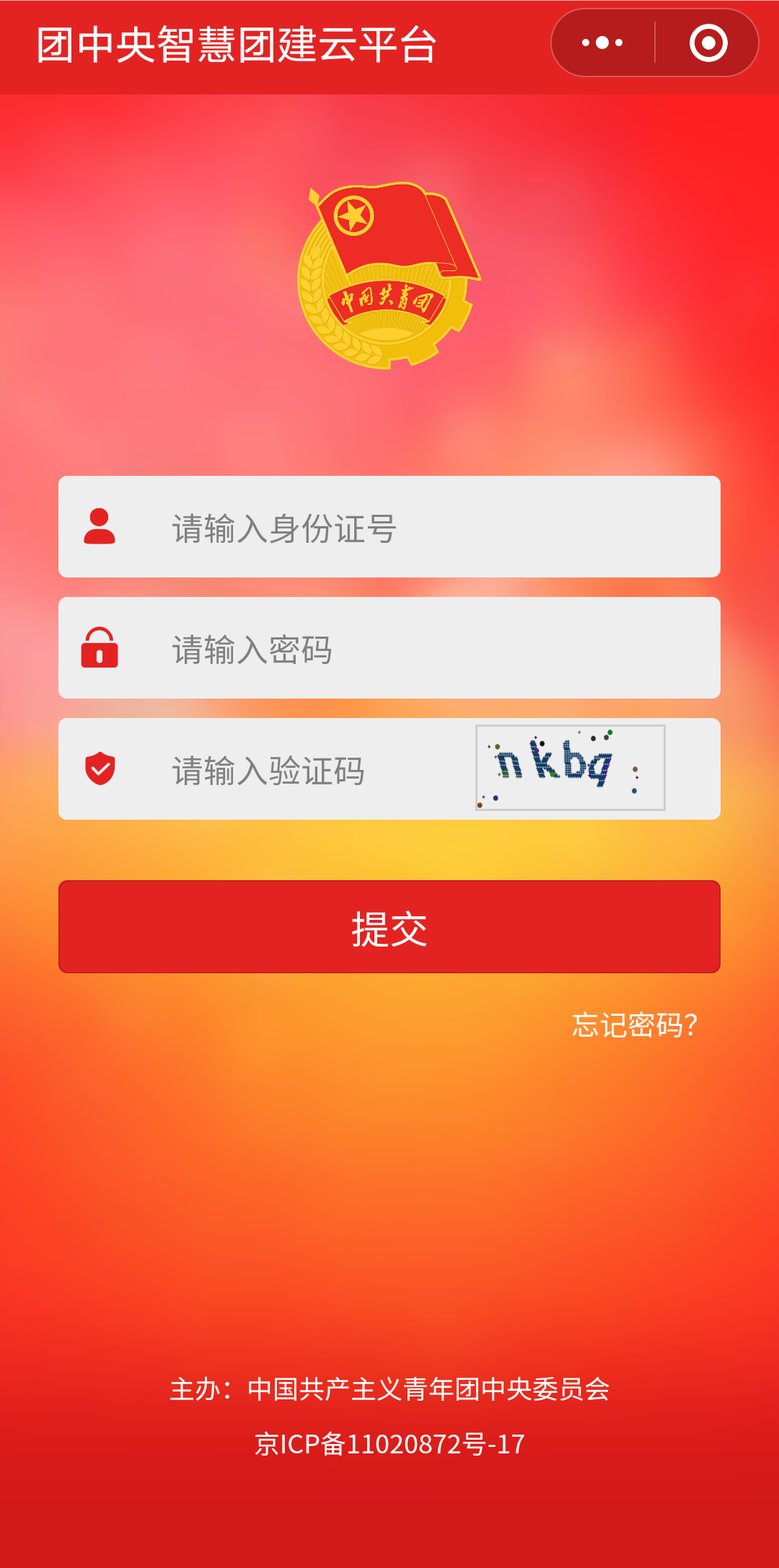The height and width of the screenshot is (1568, 779).
Task: Open the mini program more options menu
Action: 602,43
